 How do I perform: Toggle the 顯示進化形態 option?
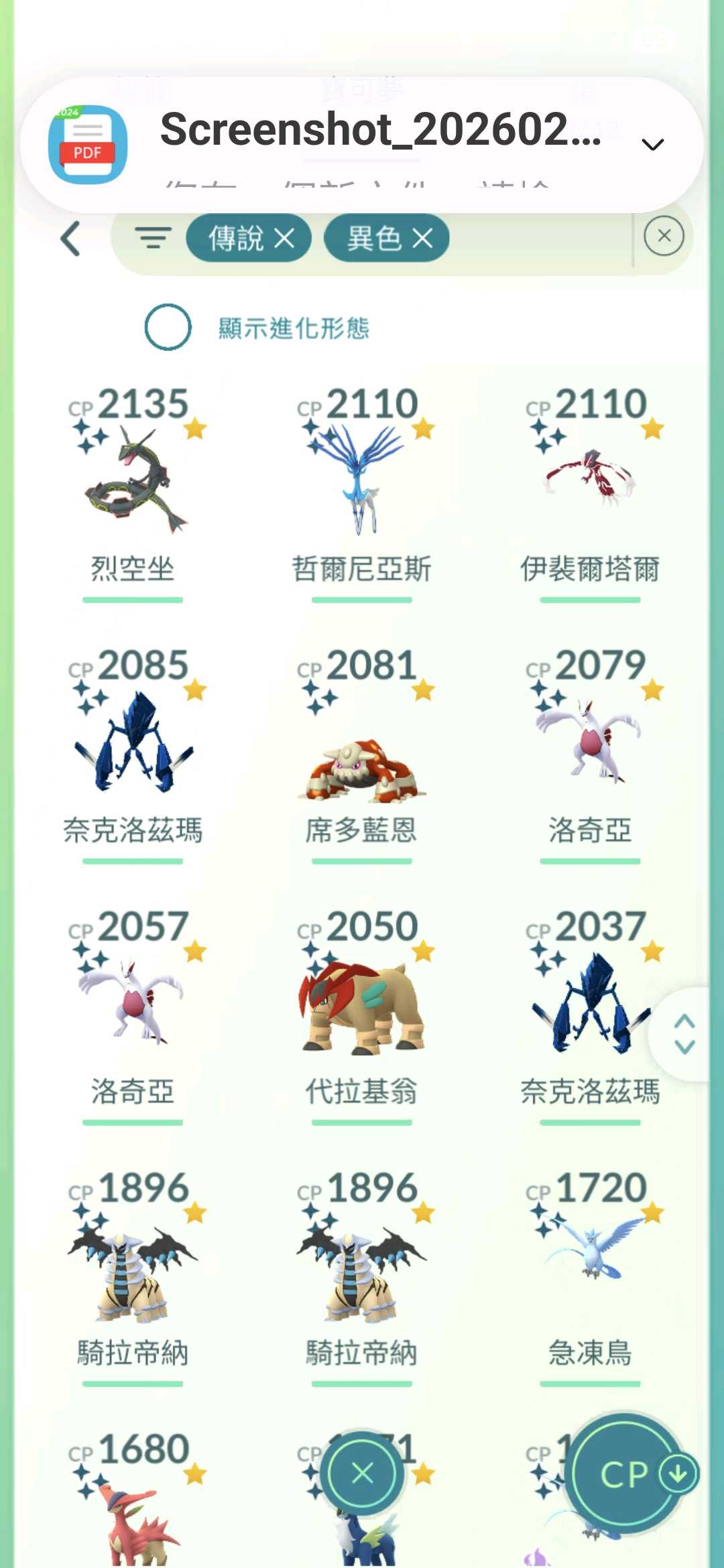pyautogui.click(x=168, y=327)
